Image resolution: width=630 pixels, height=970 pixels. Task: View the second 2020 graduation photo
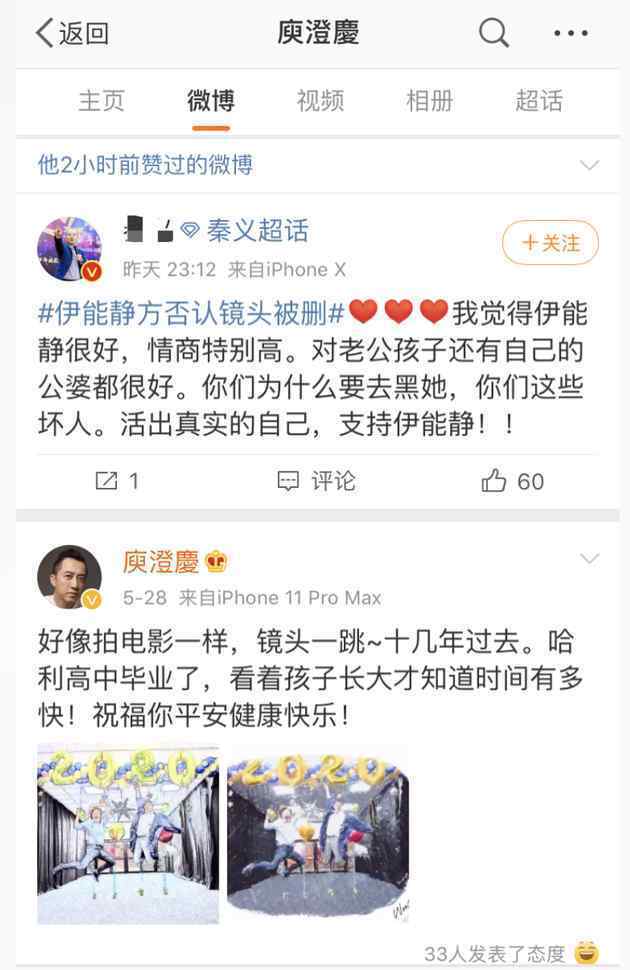[x=318, y=833]
